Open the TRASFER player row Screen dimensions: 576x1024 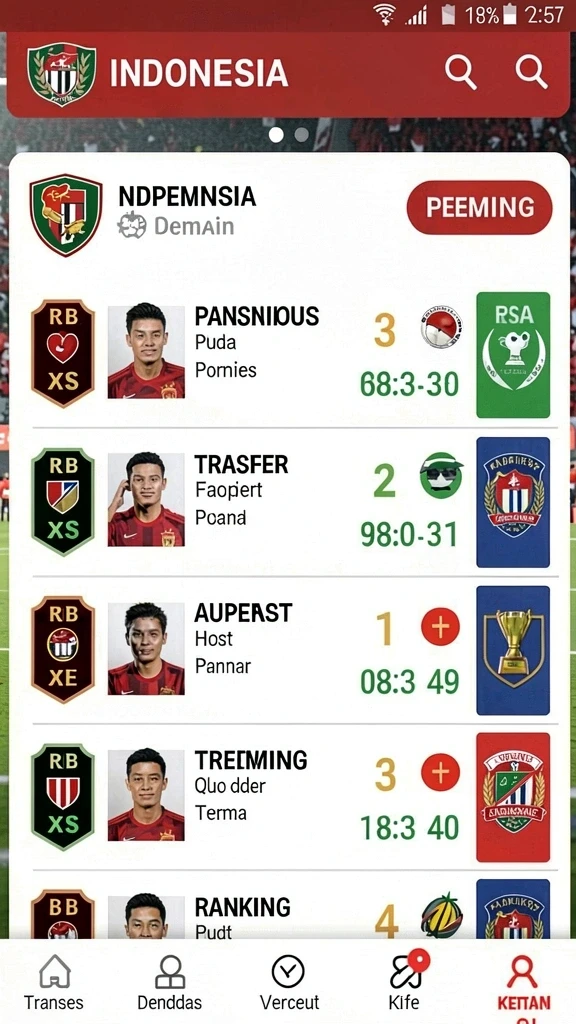(x=291, y=502)
